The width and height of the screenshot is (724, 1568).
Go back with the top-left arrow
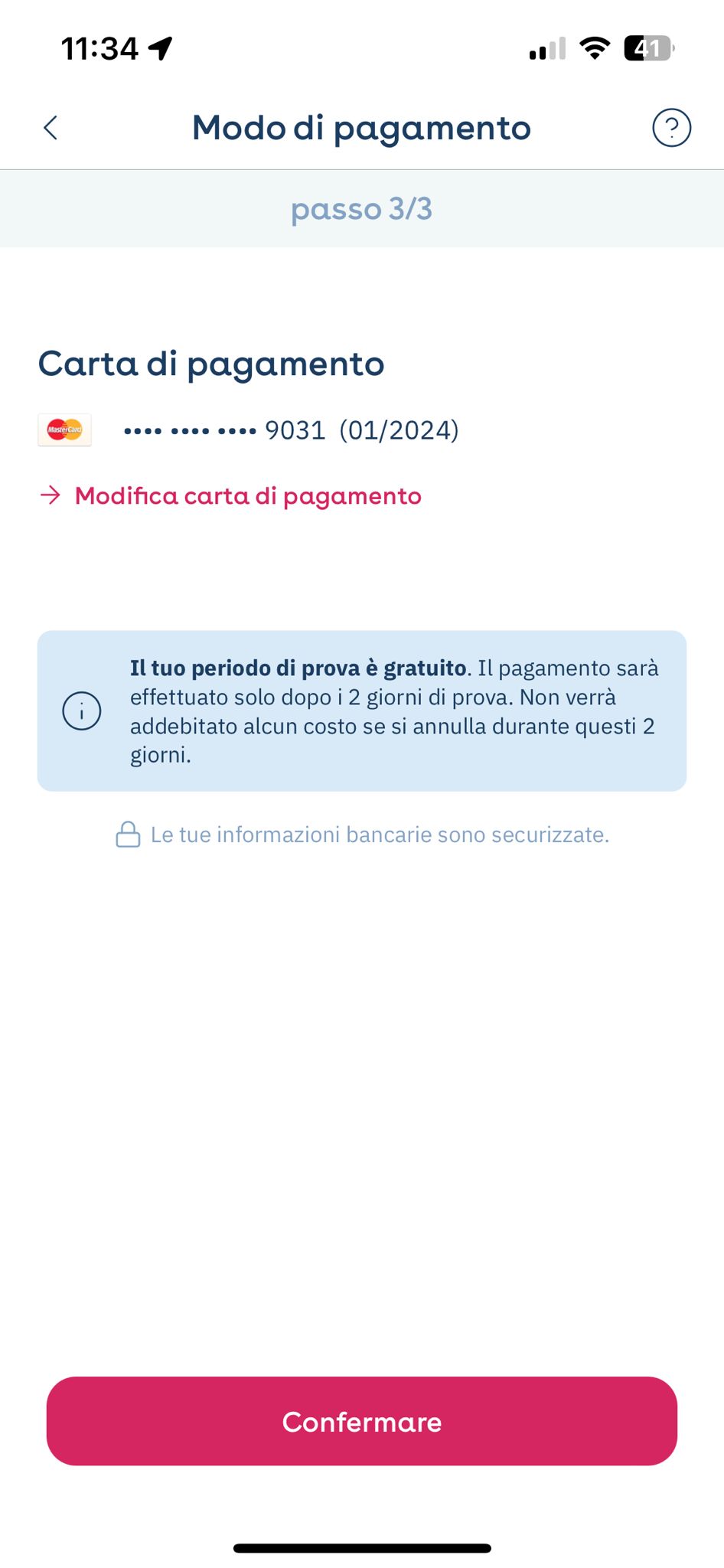pyautogui.click(x=51, y=128)
